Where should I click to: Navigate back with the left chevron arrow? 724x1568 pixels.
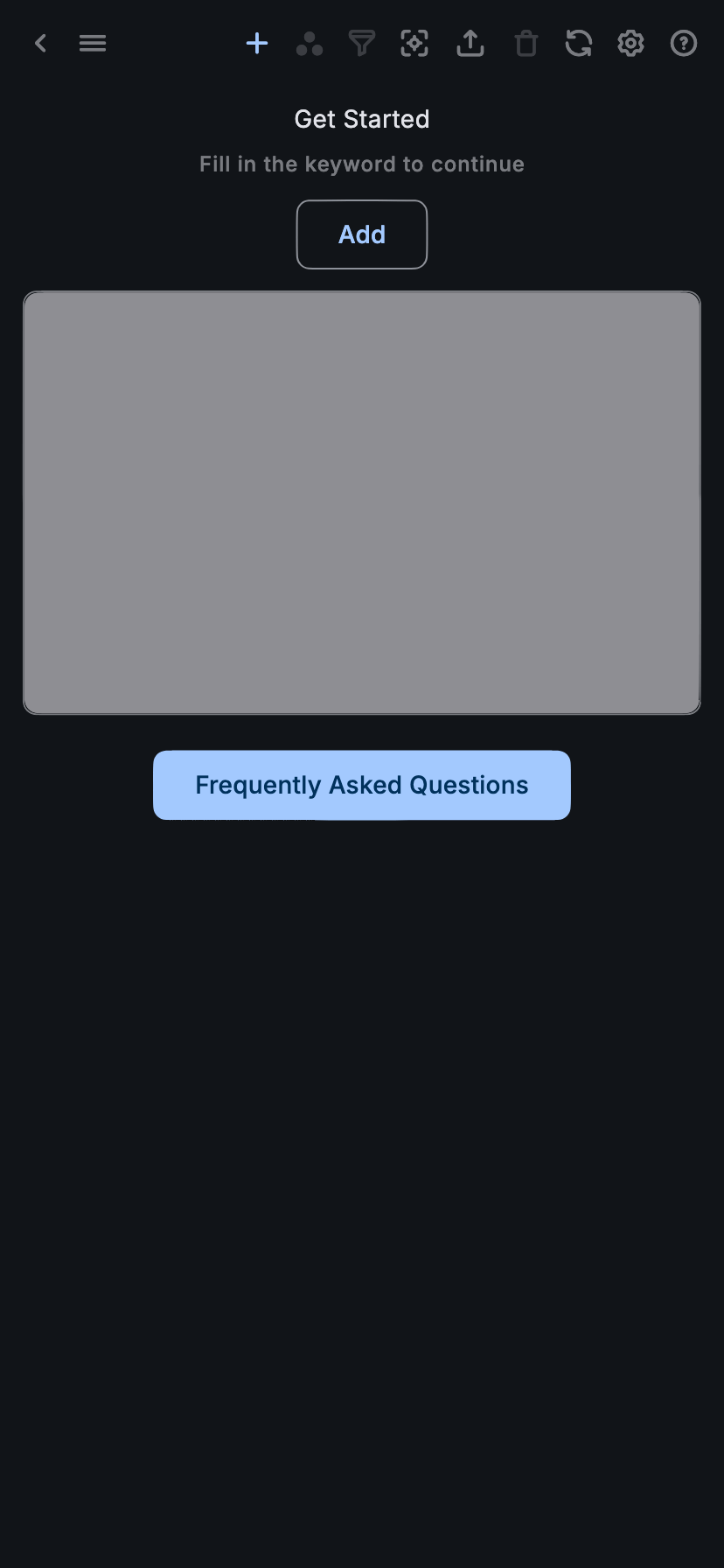(x=40, y=43)
